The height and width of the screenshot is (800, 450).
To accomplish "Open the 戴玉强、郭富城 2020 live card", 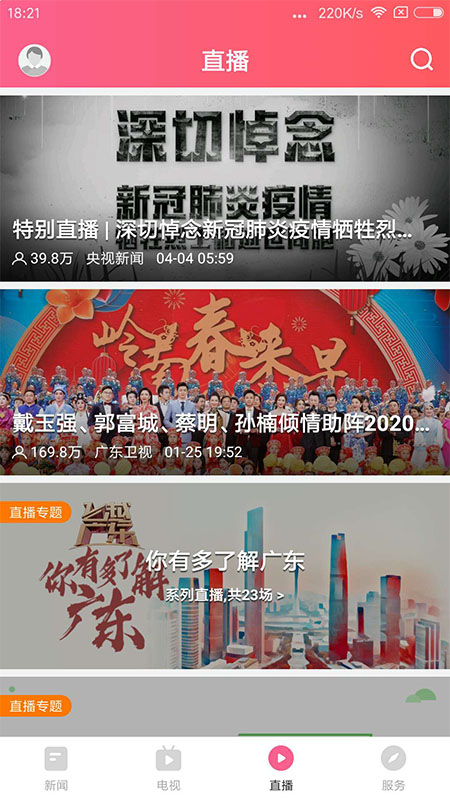I will tap(225, 382).
